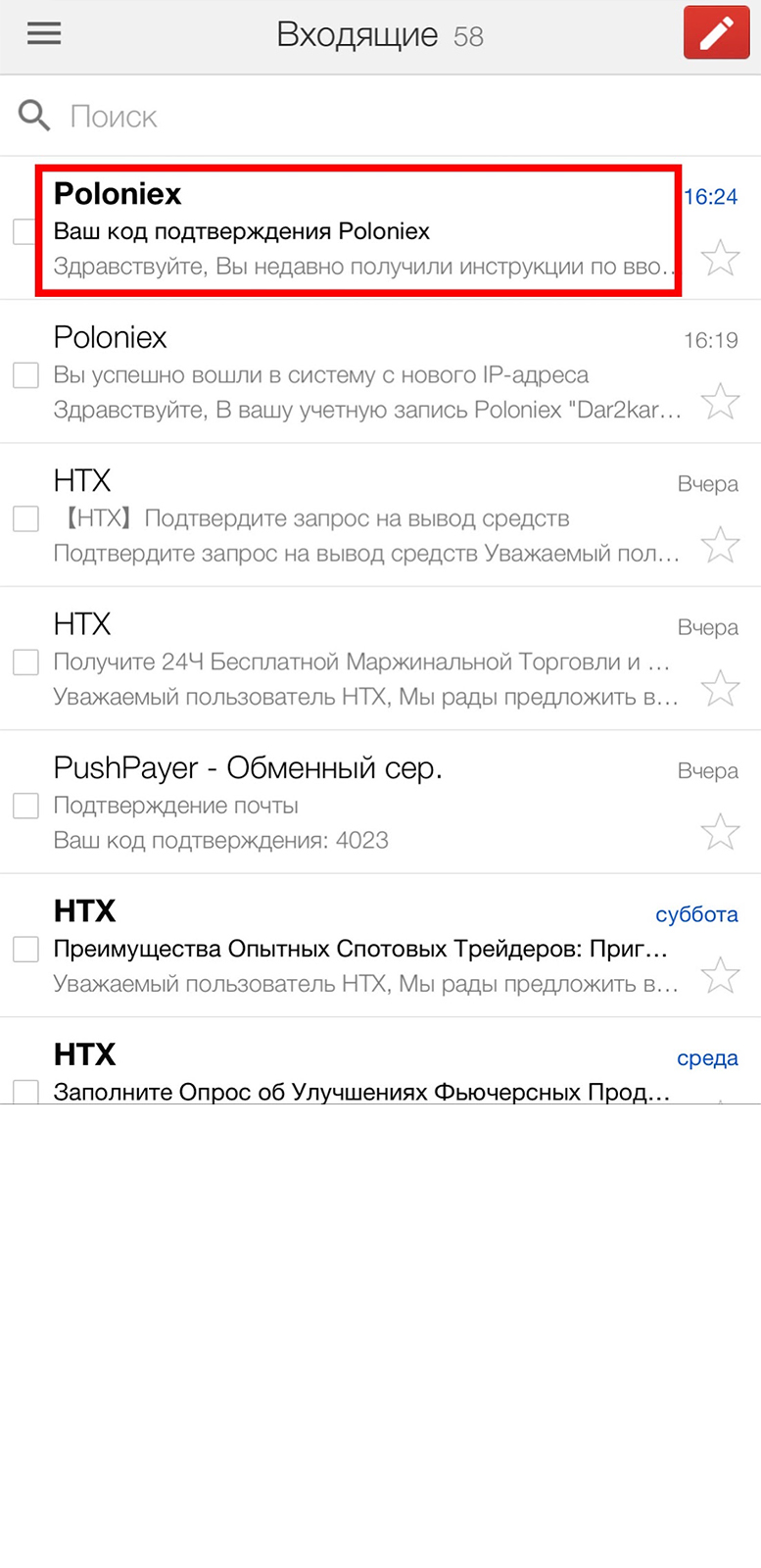
Task: Star the HTX withdrawal request email
Action: [720, 545]
